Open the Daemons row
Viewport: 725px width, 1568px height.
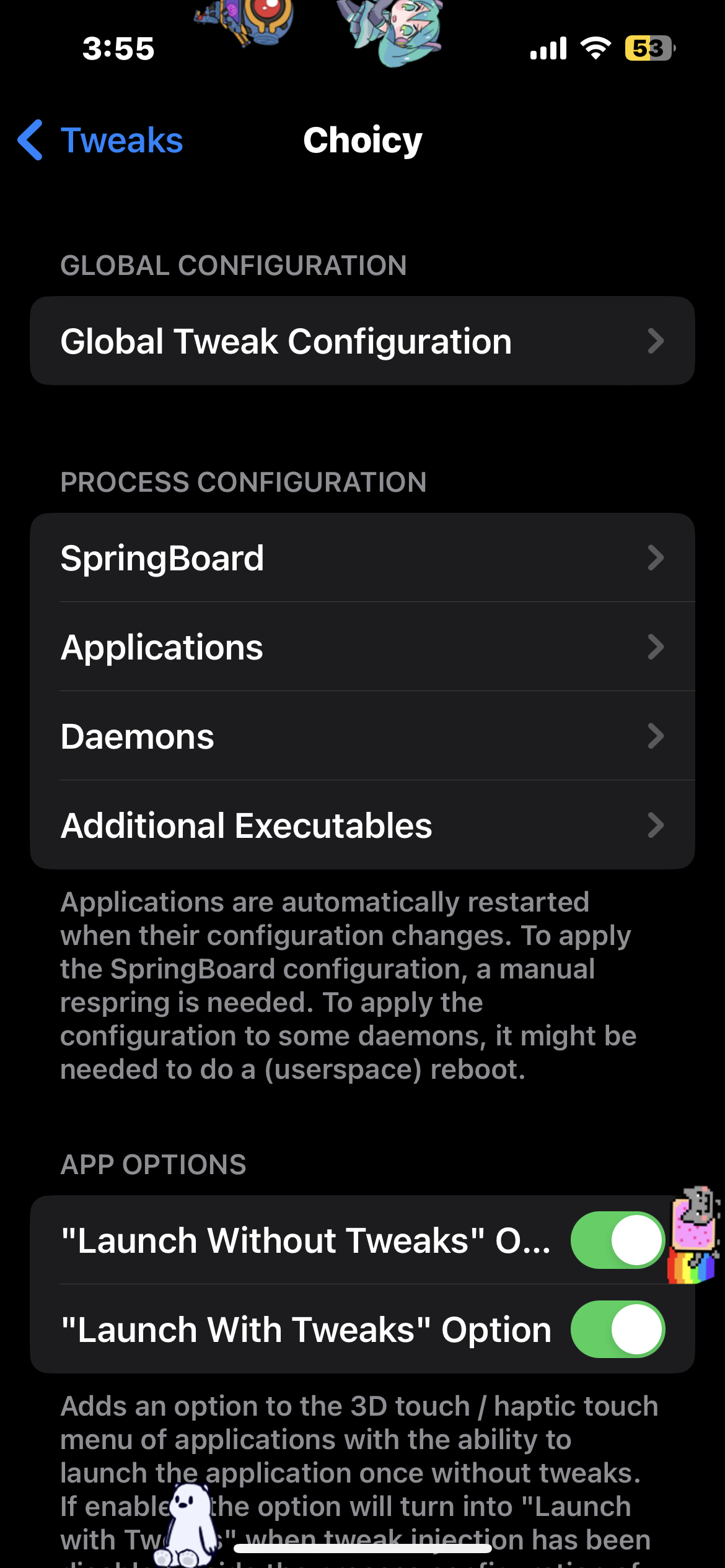point(362,736)
